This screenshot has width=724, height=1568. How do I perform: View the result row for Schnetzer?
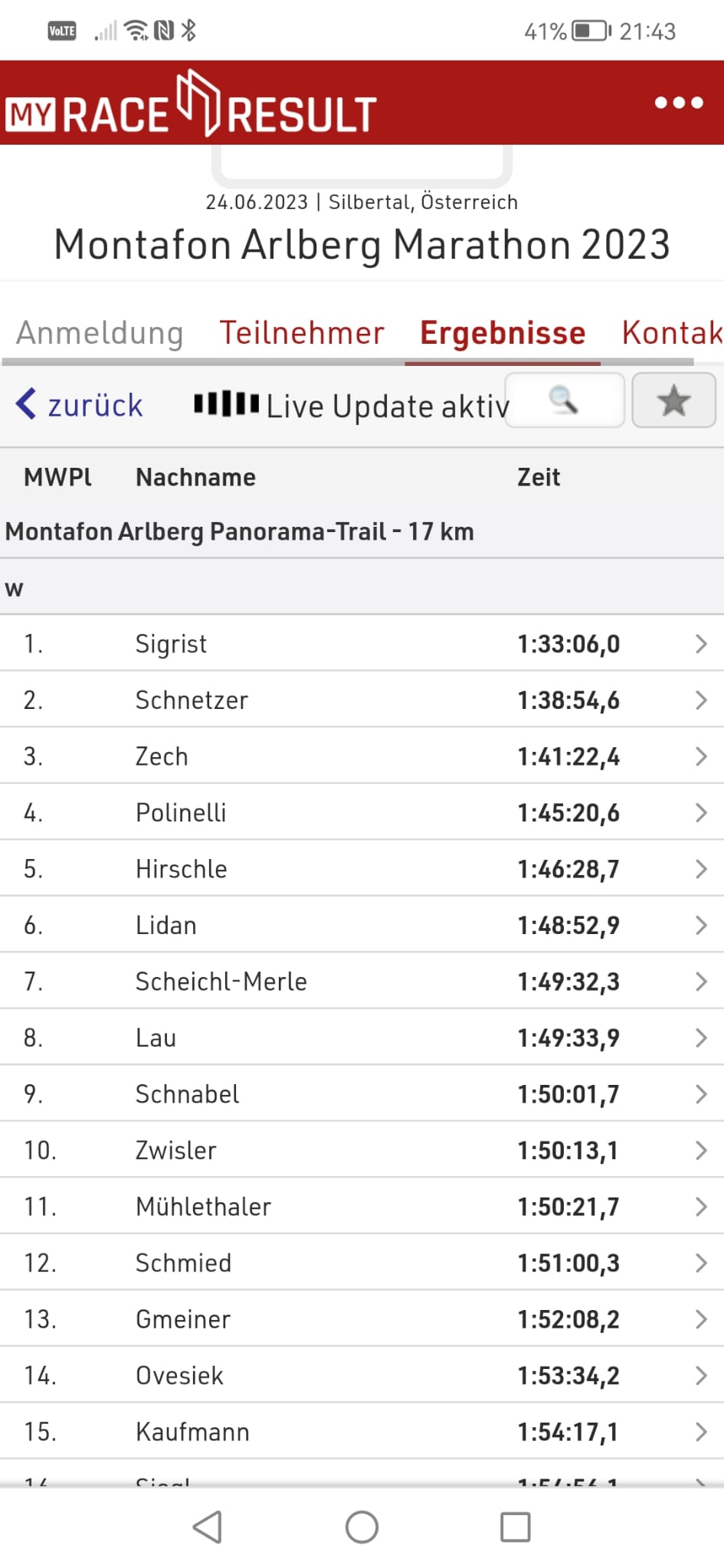point(362,700)
